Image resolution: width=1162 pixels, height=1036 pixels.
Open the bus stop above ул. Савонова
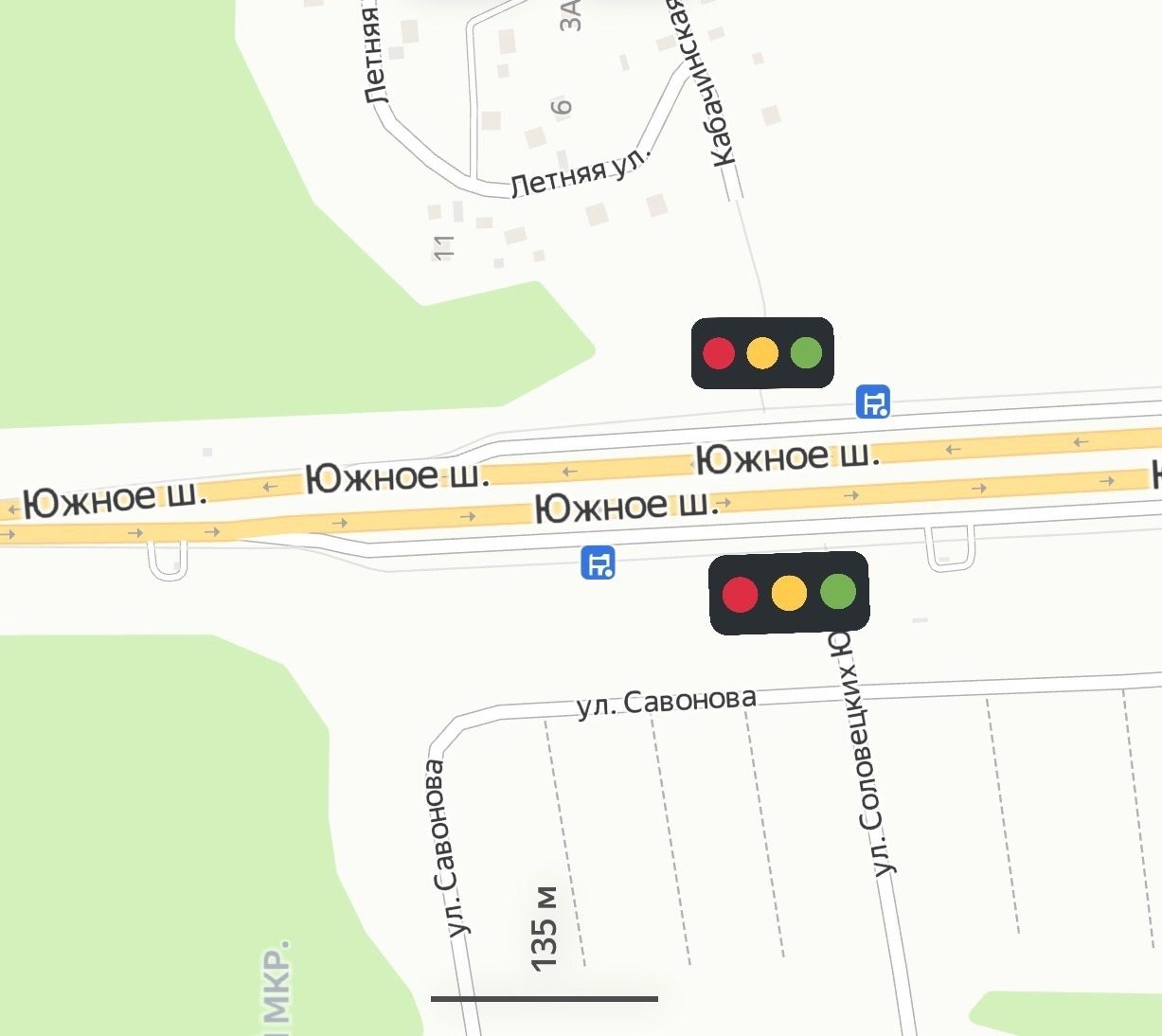coord(598,563)
